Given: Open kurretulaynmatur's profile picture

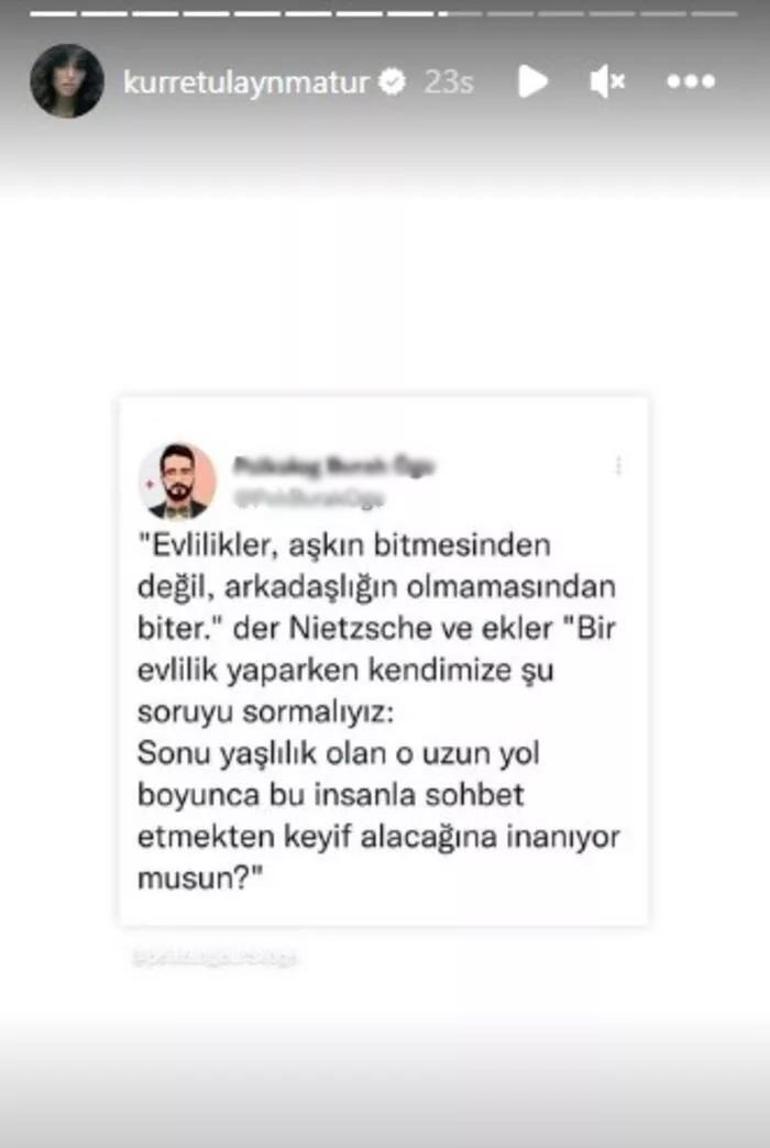Looking at the screenshot, I should click(67, 81).
